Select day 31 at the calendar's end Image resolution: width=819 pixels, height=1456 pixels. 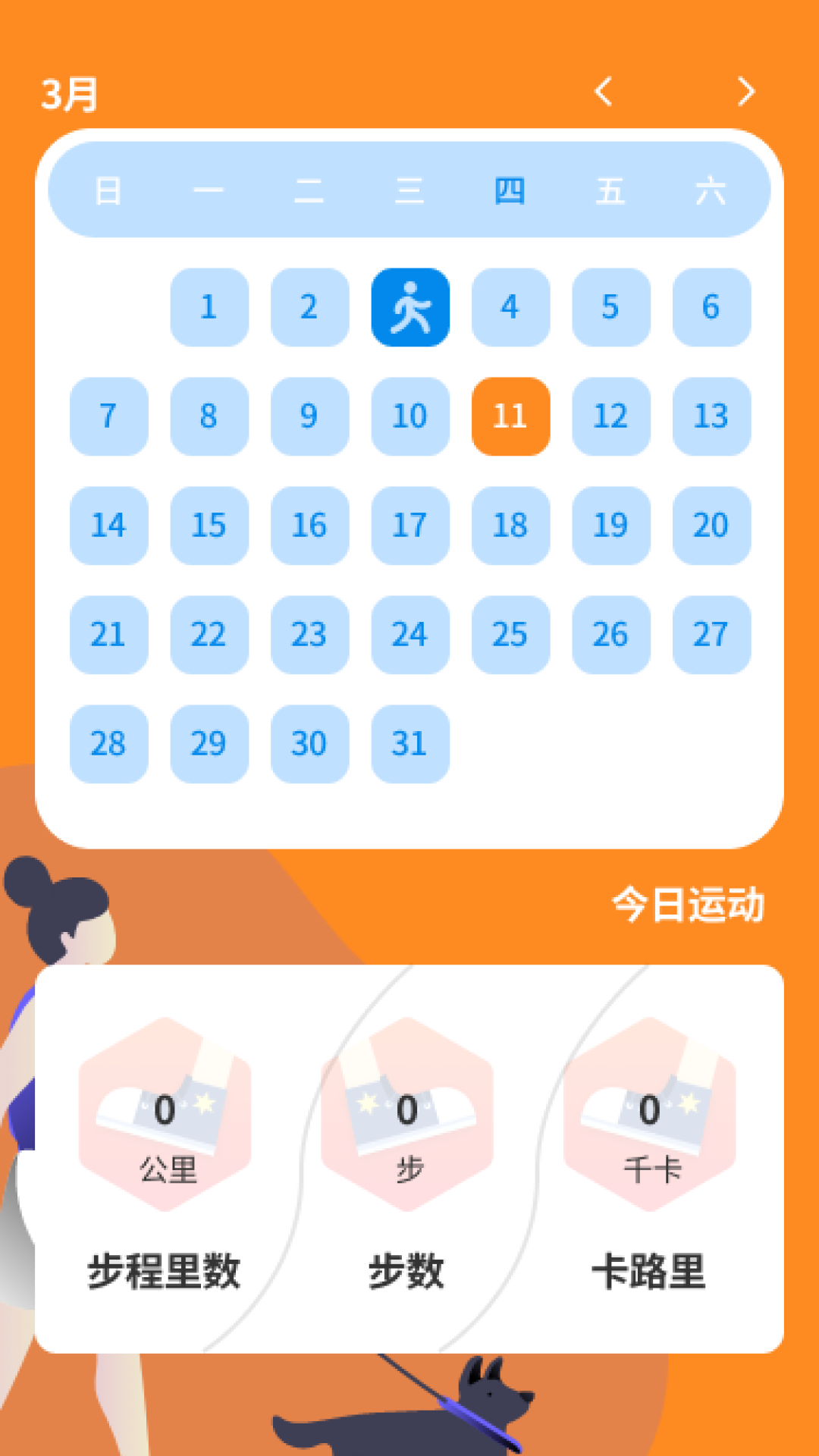pyautogui.click(x=410, y=744)
